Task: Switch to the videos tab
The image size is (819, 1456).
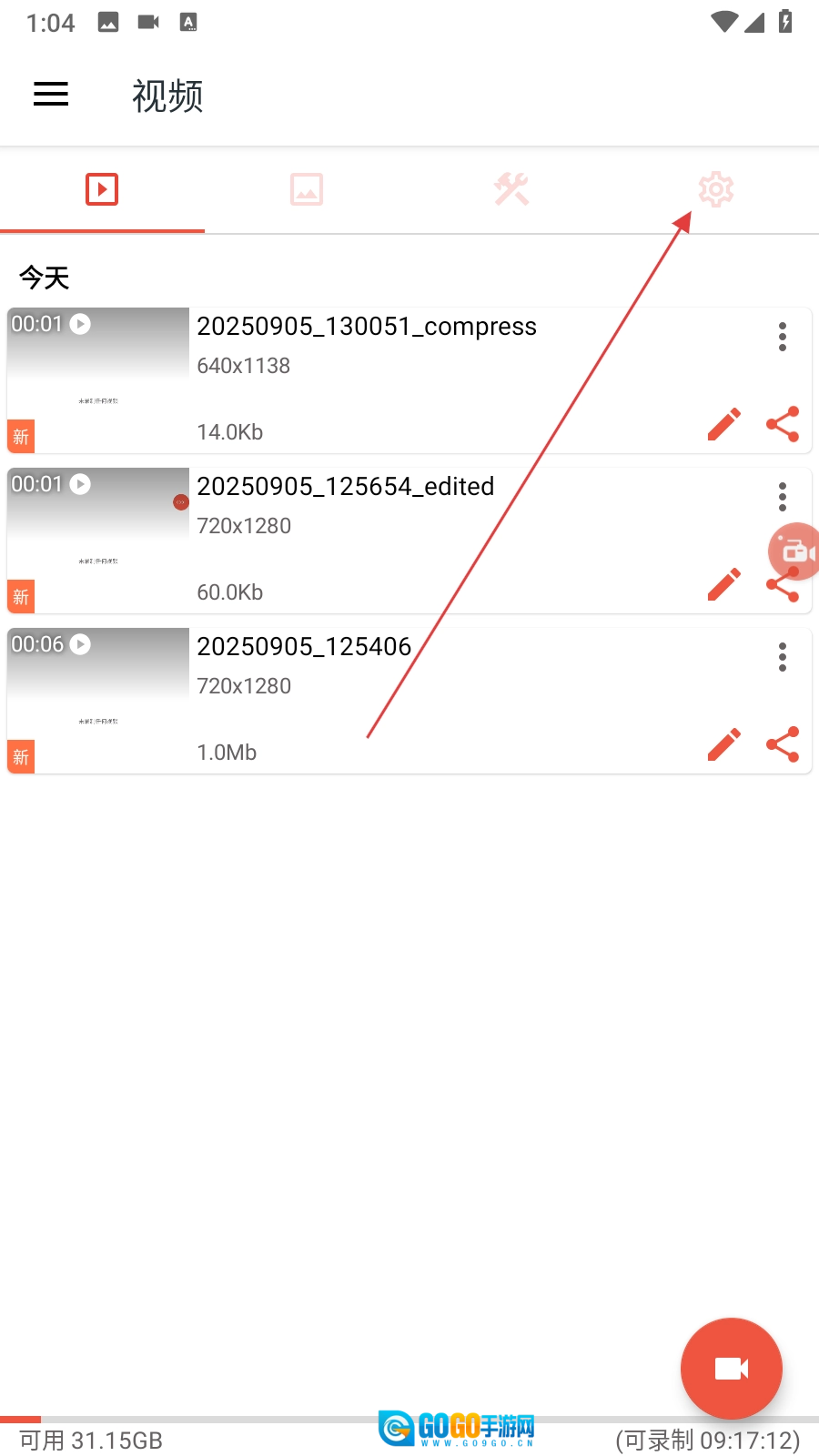Action: click(102, 189)
